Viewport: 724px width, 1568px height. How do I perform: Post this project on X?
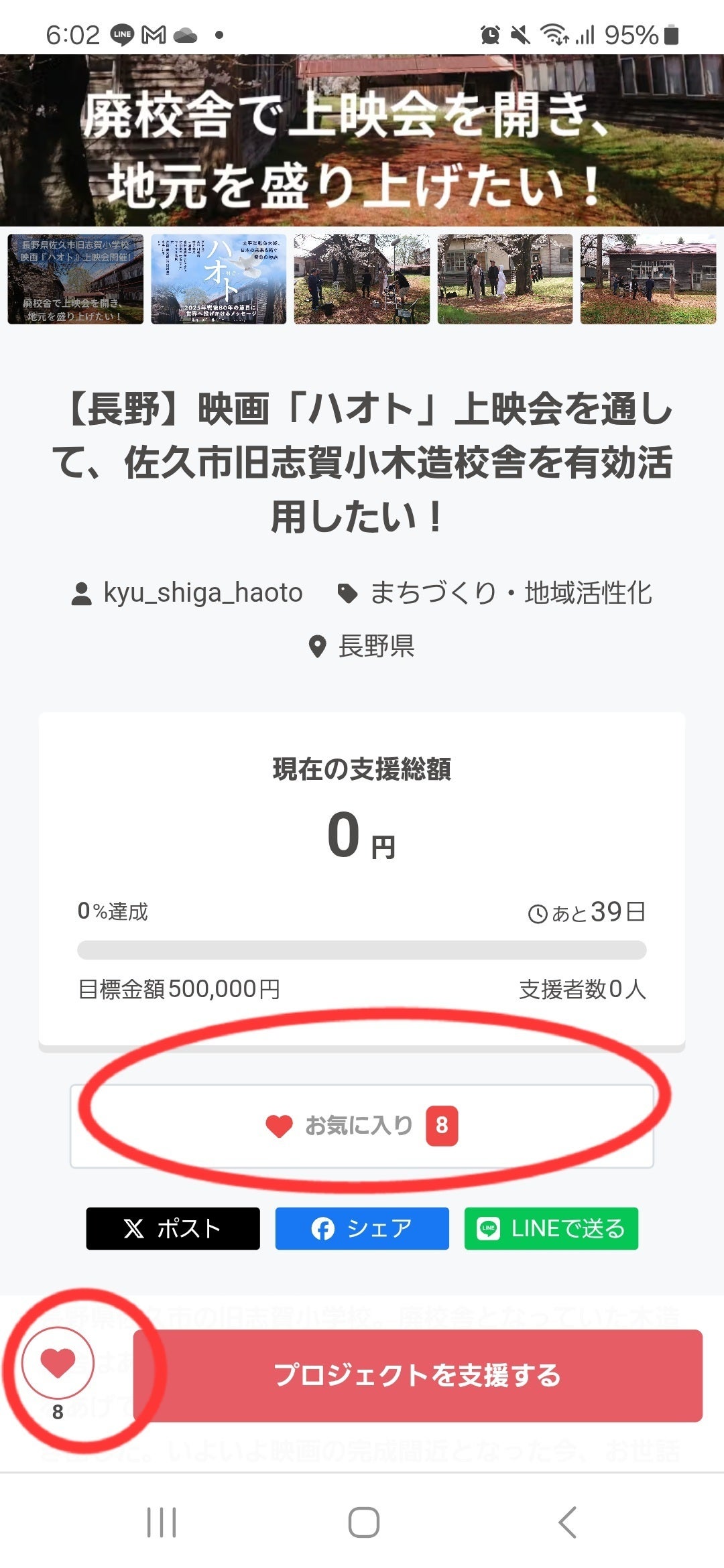click(173, 1228)
